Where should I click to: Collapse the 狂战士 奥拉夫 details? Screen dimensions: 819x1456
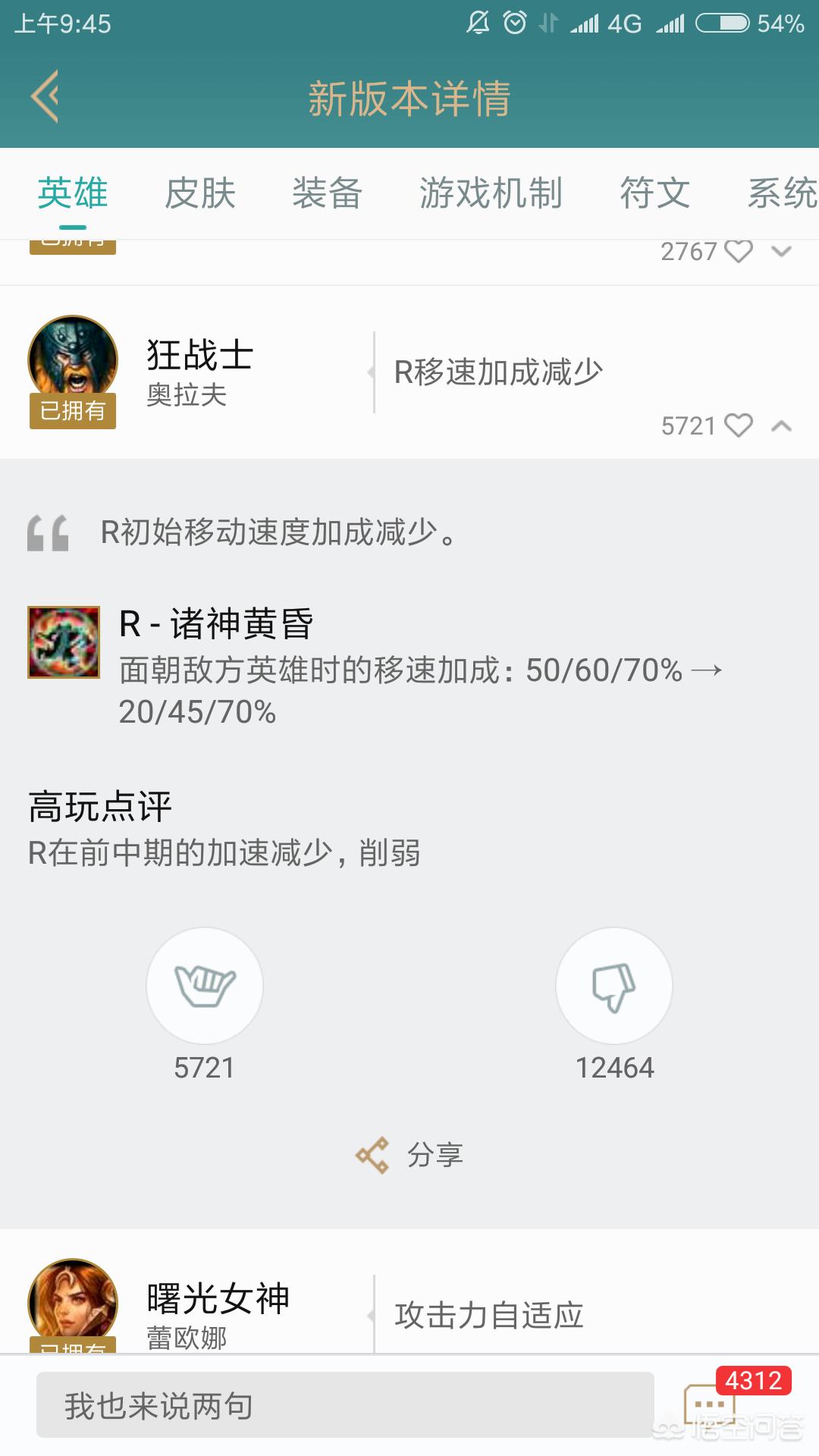coord(781,426)
